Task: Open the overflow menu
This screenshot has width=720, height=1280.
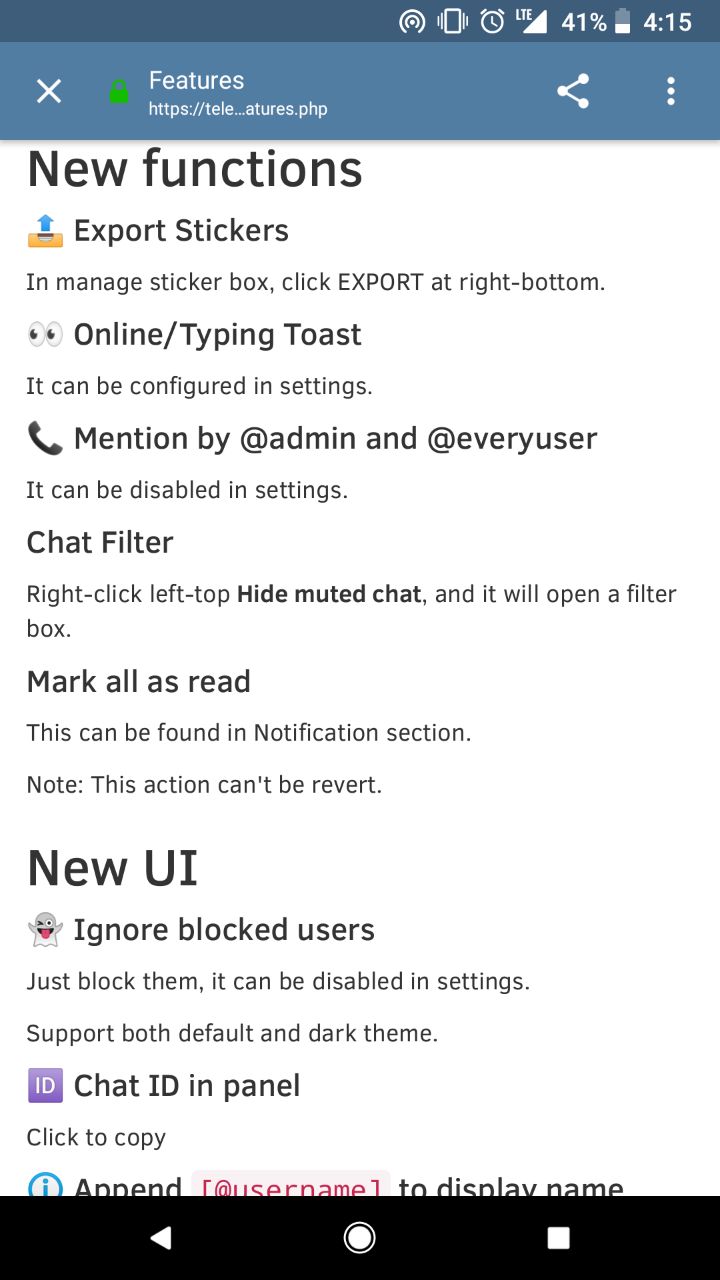Action: [671, 92]
